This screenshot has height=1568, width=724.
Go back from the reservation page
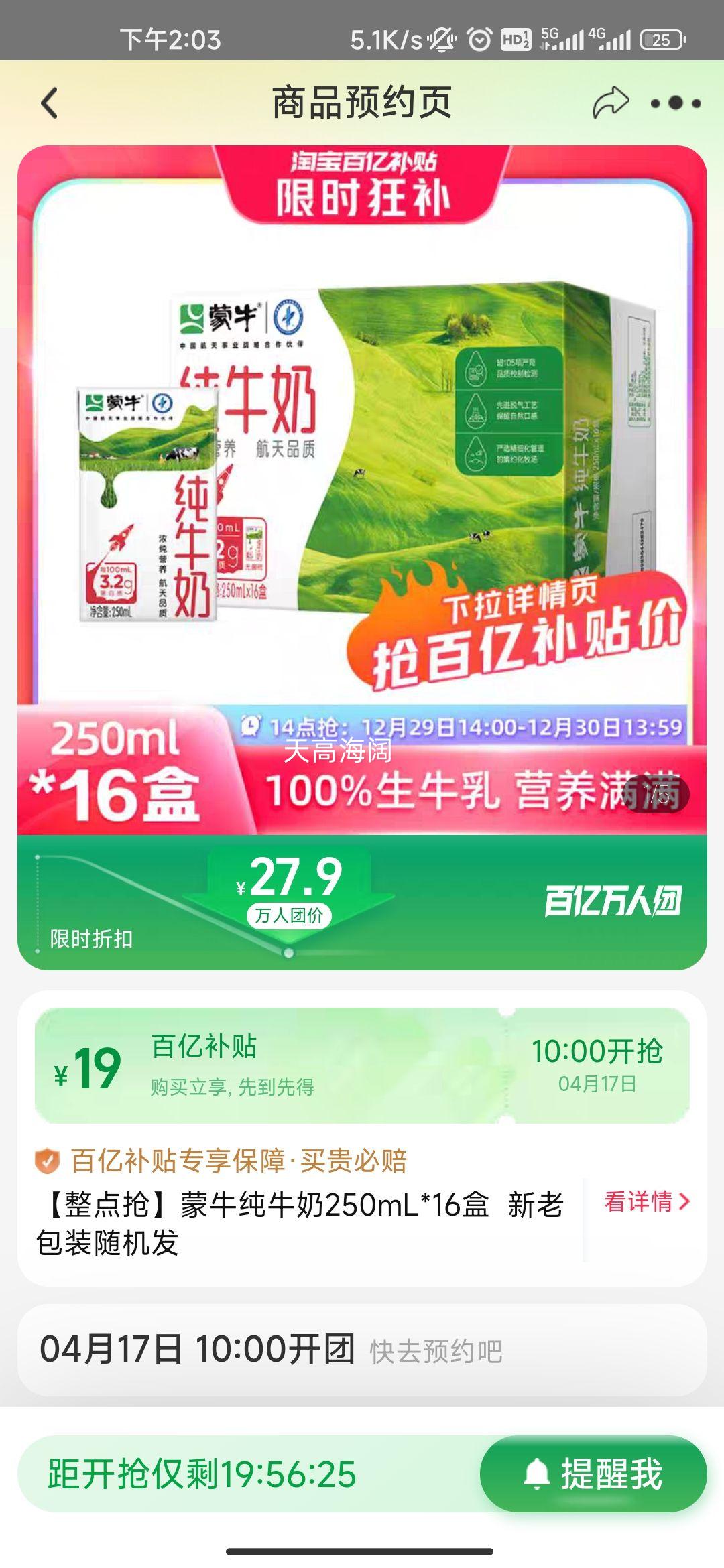point(50,103)
